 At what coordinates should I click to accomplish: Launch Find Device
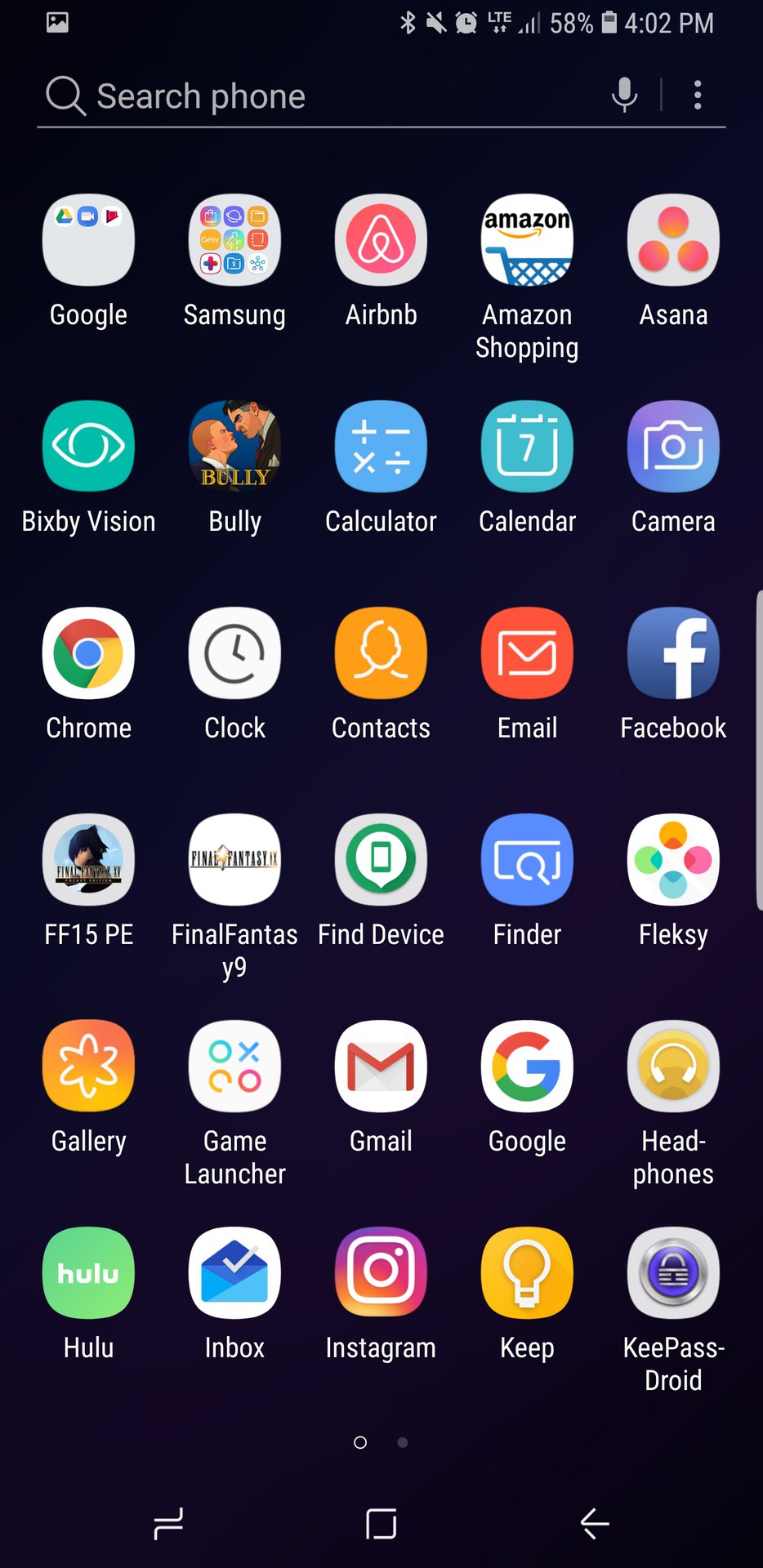[381, 860]
